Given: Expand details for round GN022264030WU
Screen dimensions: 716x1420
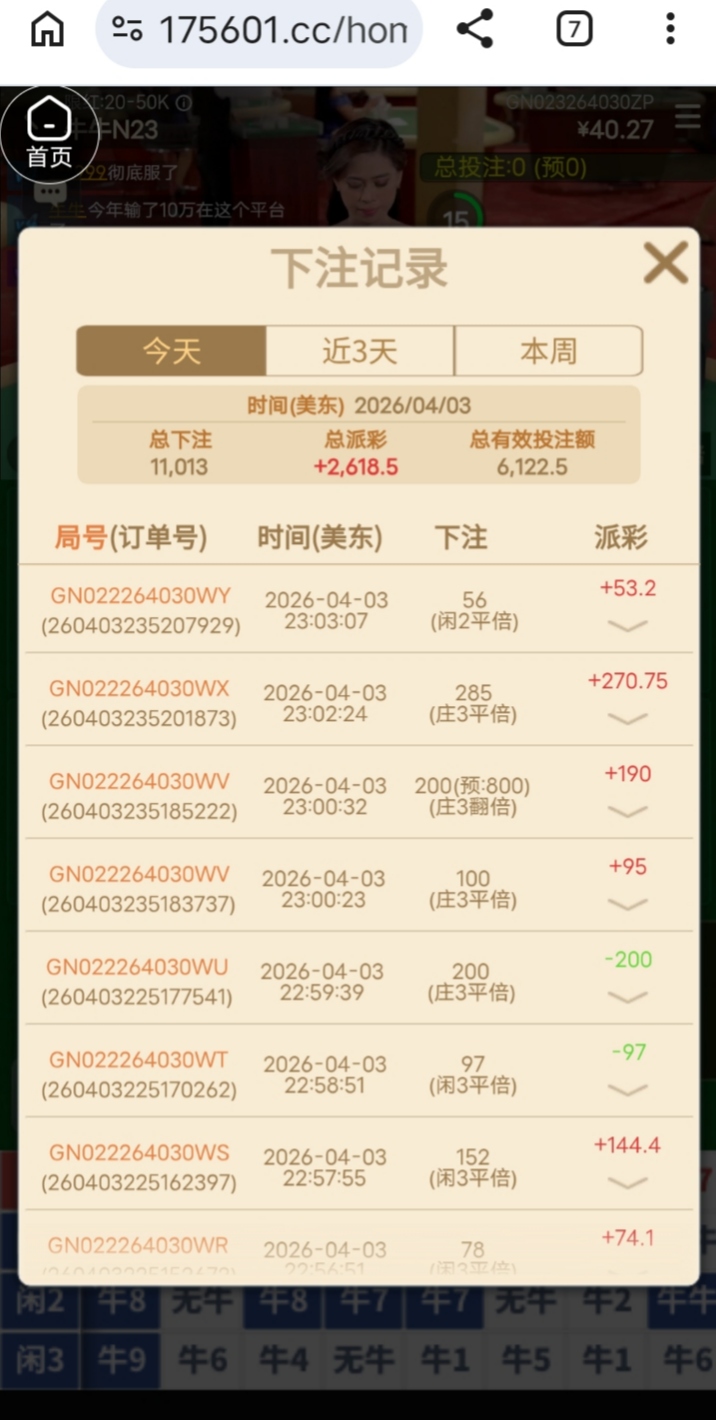Looking at the screenshot, I should (628, 997).
